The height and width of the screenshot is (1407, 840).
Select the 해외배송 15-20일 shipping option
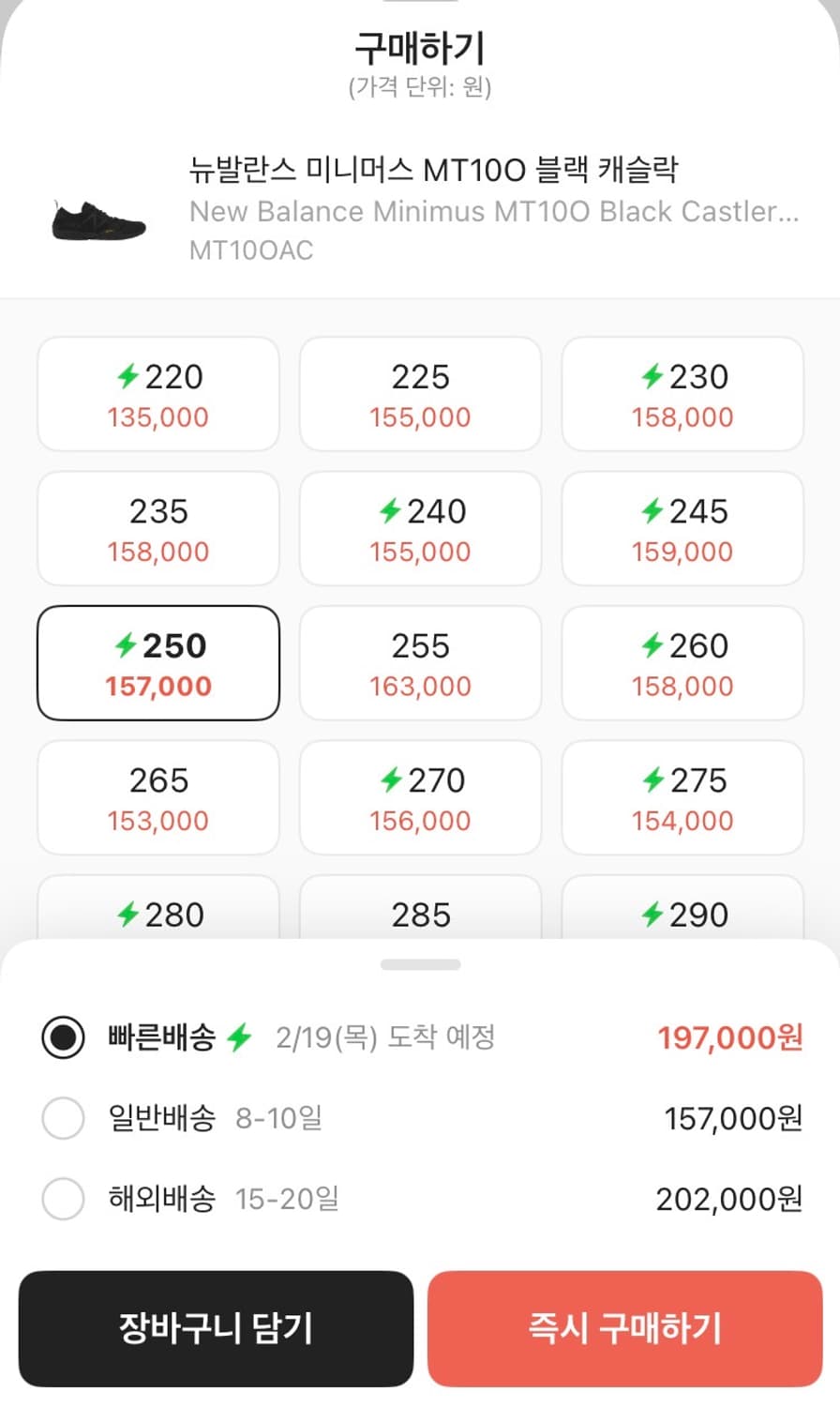(x=63, y=1199)
